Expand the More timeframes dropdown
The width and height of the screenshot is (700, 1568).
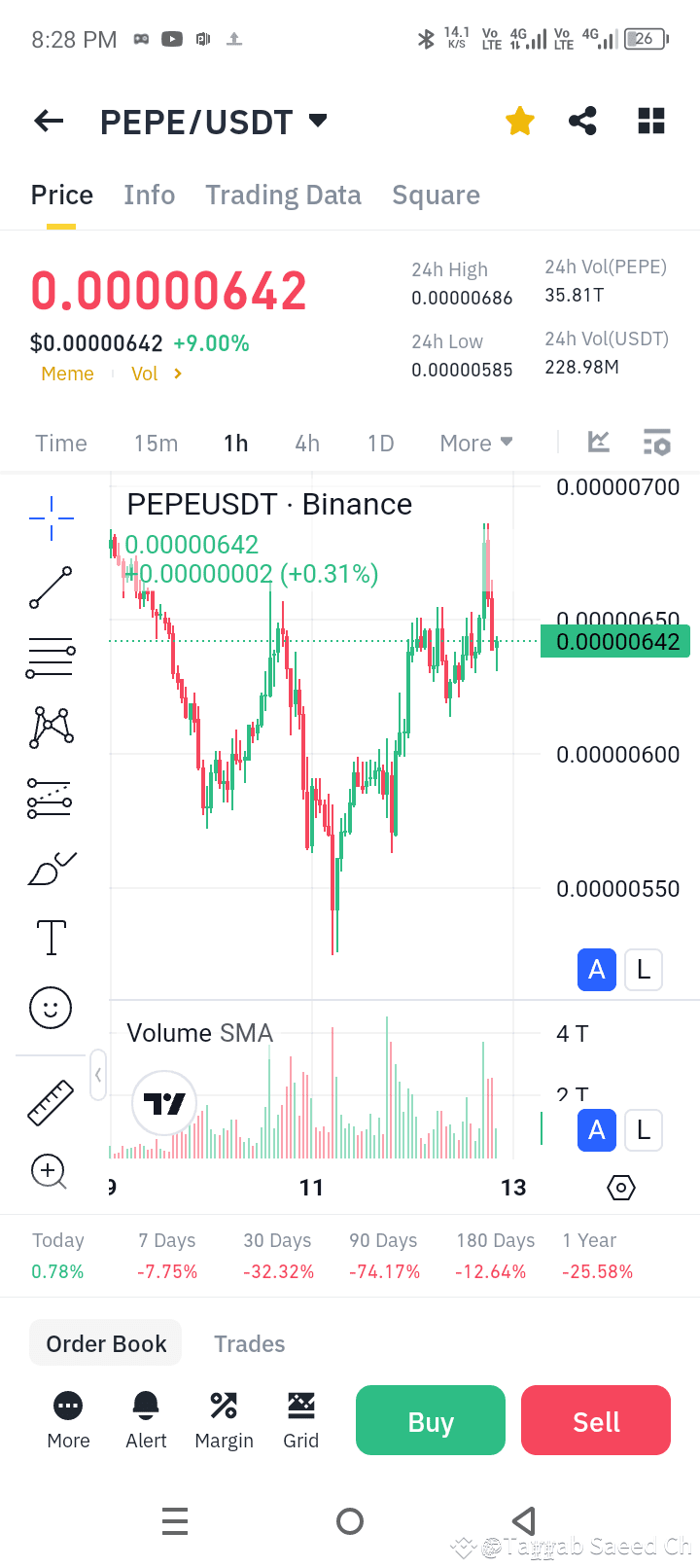click(x=475, y=443)
